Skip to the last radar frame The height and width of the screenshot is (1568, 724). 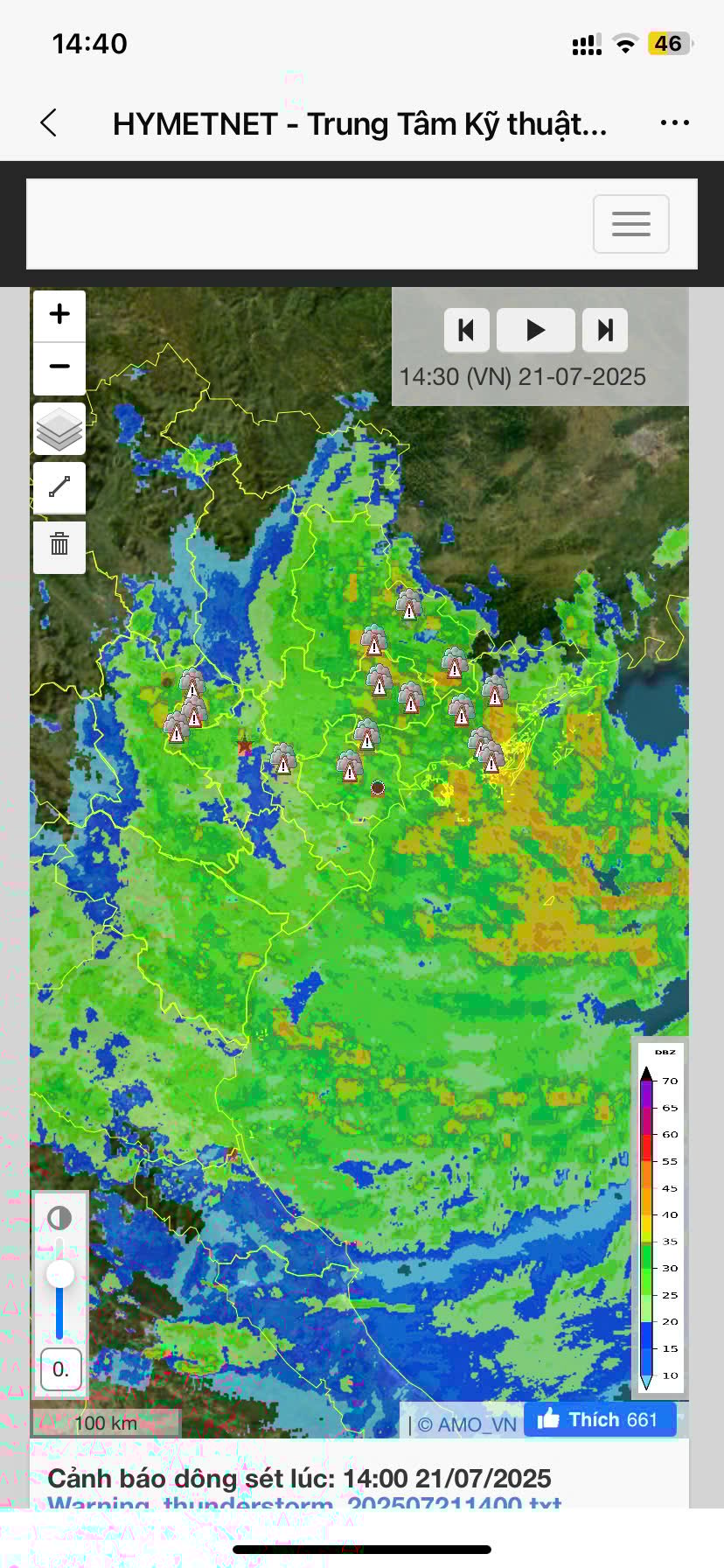click(605, 330)
